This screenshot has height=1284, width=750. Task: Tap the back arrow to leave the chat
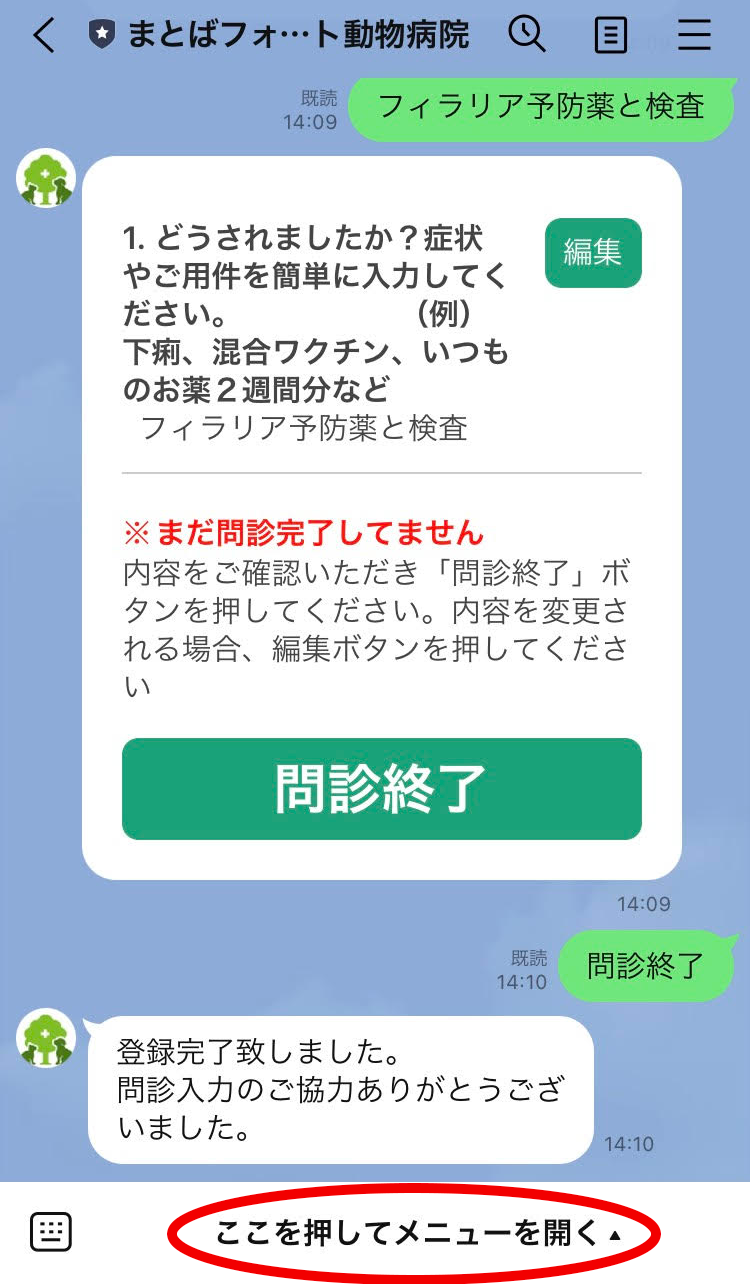(40, 34)
